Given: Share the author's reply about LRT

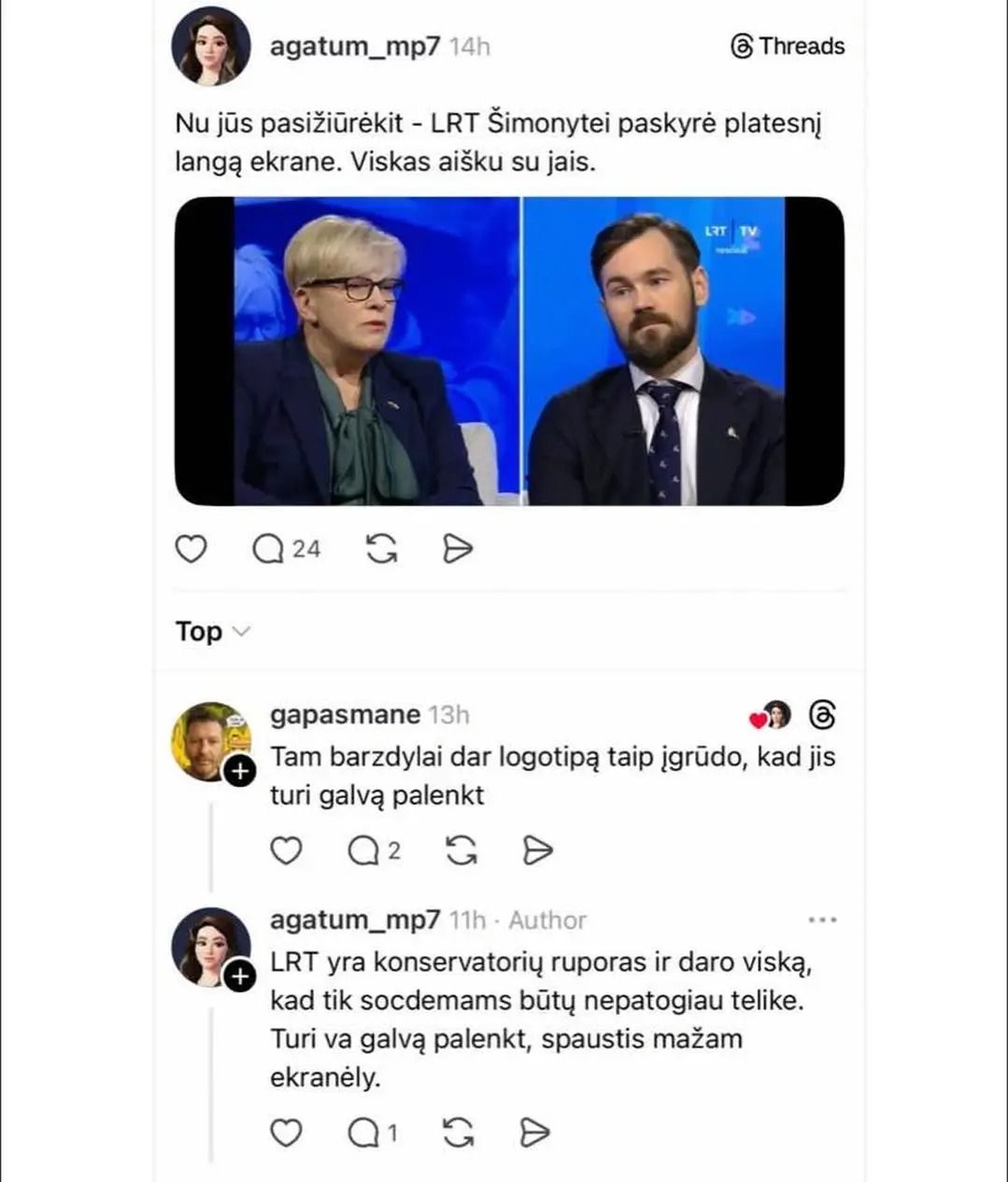Looking at the screenshot, I should (x=533, y=1132).
